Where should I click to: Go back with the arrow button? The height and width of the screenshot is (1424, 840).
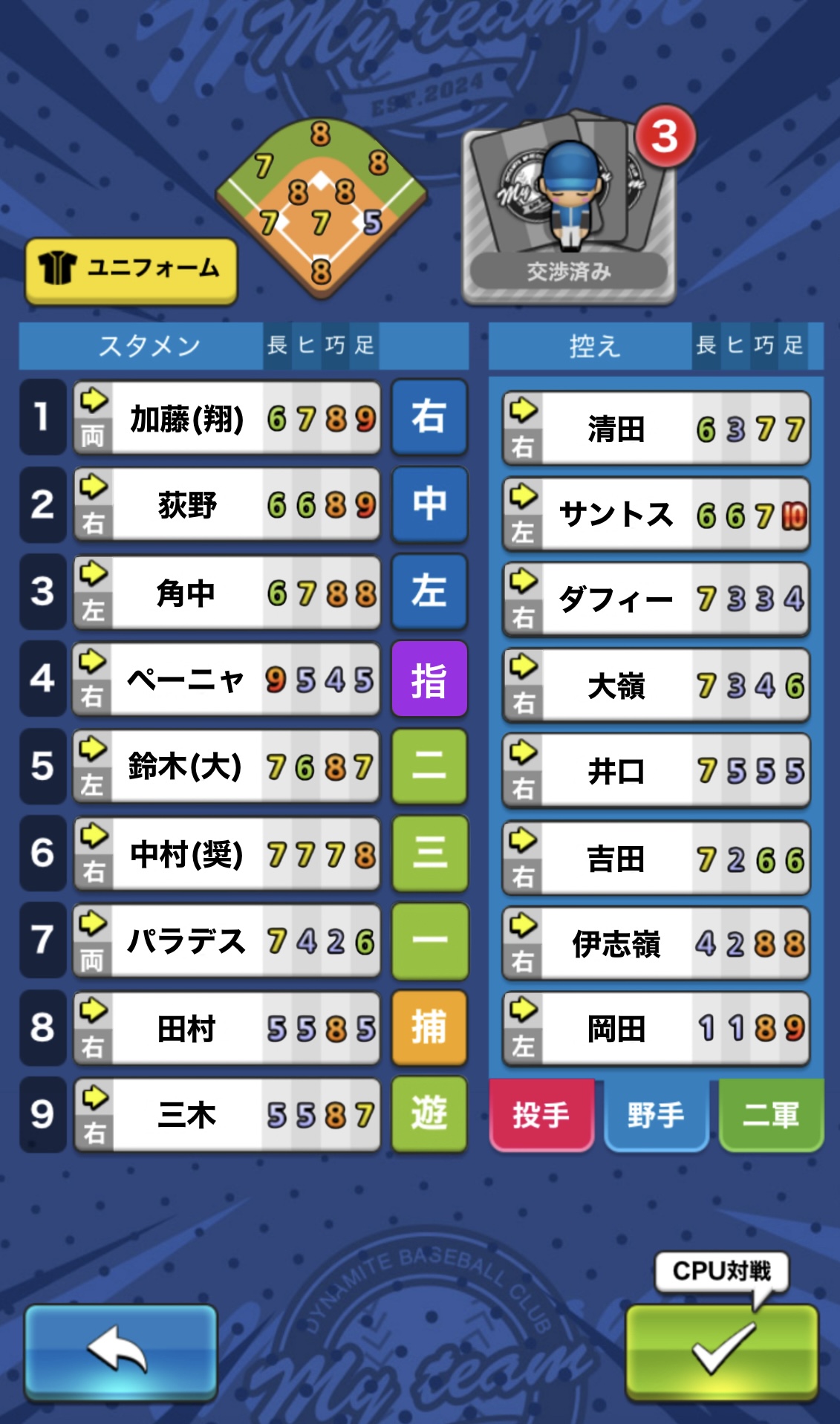[x=121, y=1351]
